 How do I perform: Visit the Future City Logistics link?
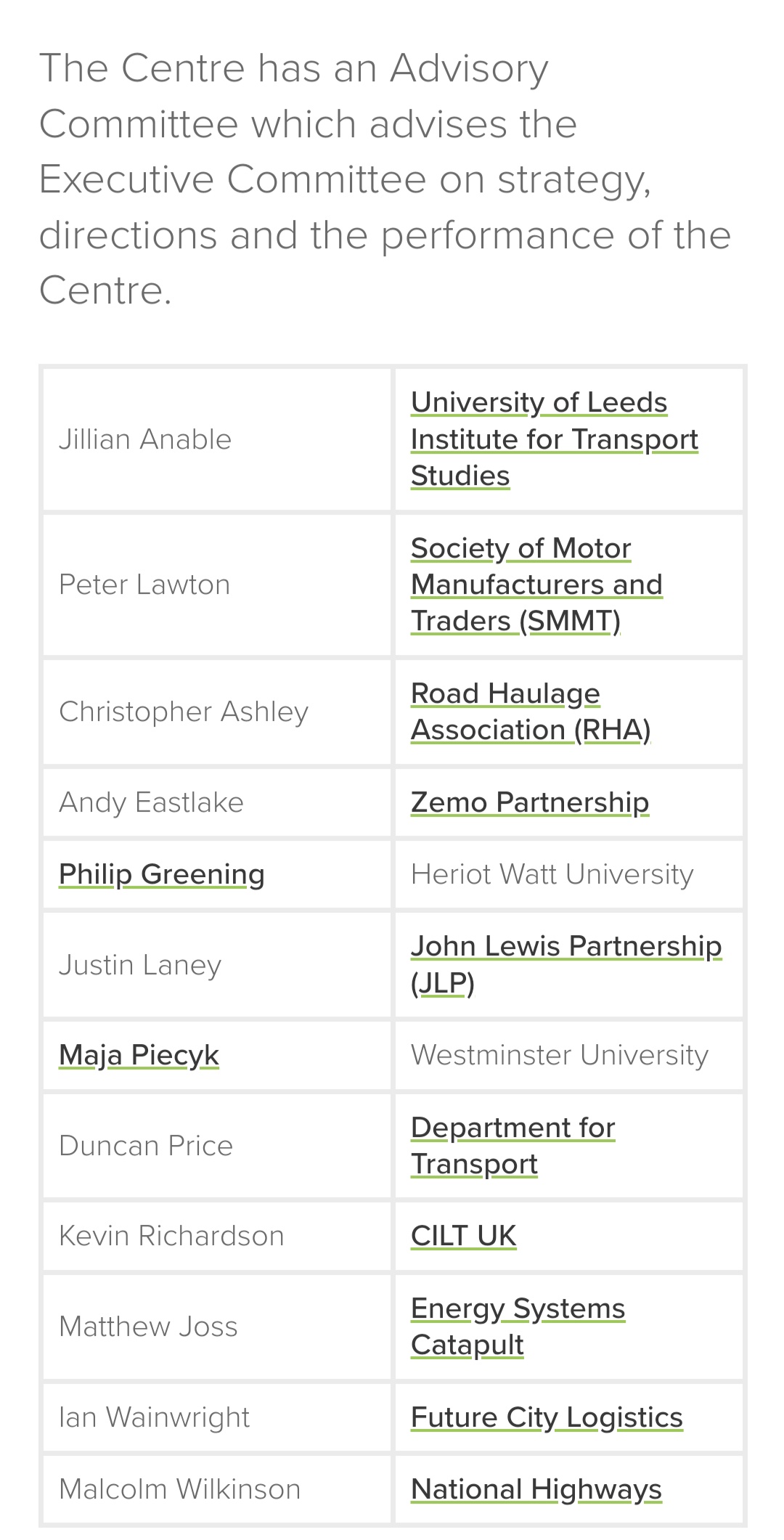pos(547,1417)
